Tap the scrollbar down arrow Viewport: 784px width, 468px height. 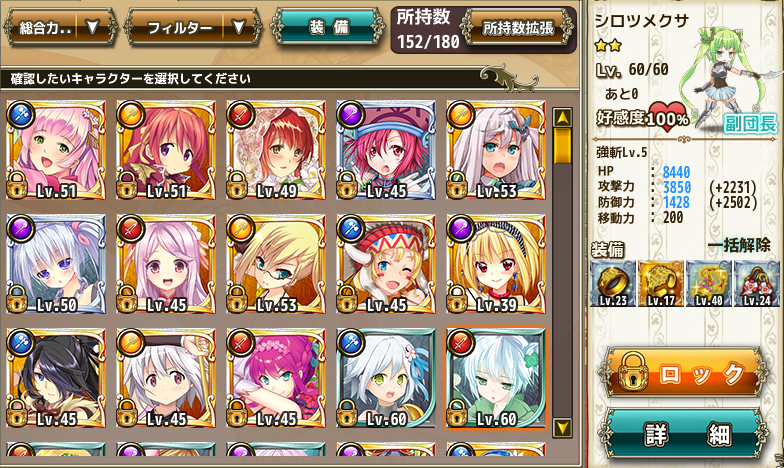pos(562,427)
